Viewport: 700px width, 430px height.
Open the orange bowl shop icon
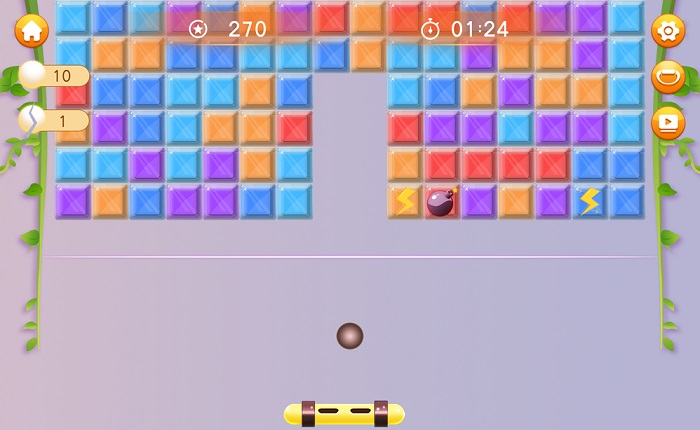tap(668, 77)
